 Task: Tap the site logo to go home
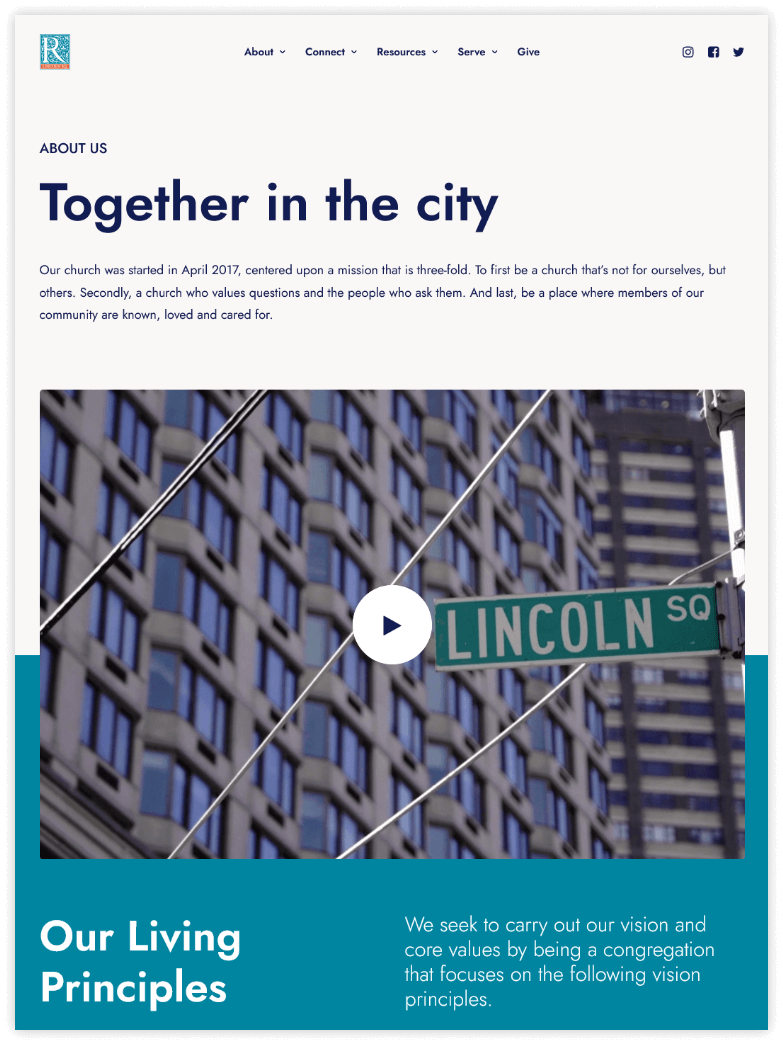point(55,52)
